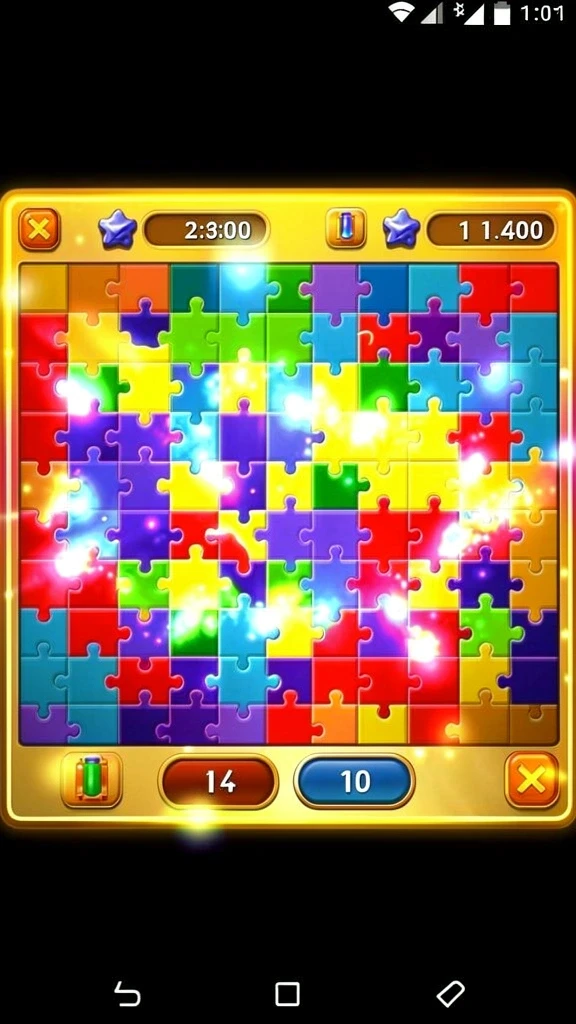Tap the blue potion icon in the top bar
Screen dimensions: 576x1024
point(346,229)
